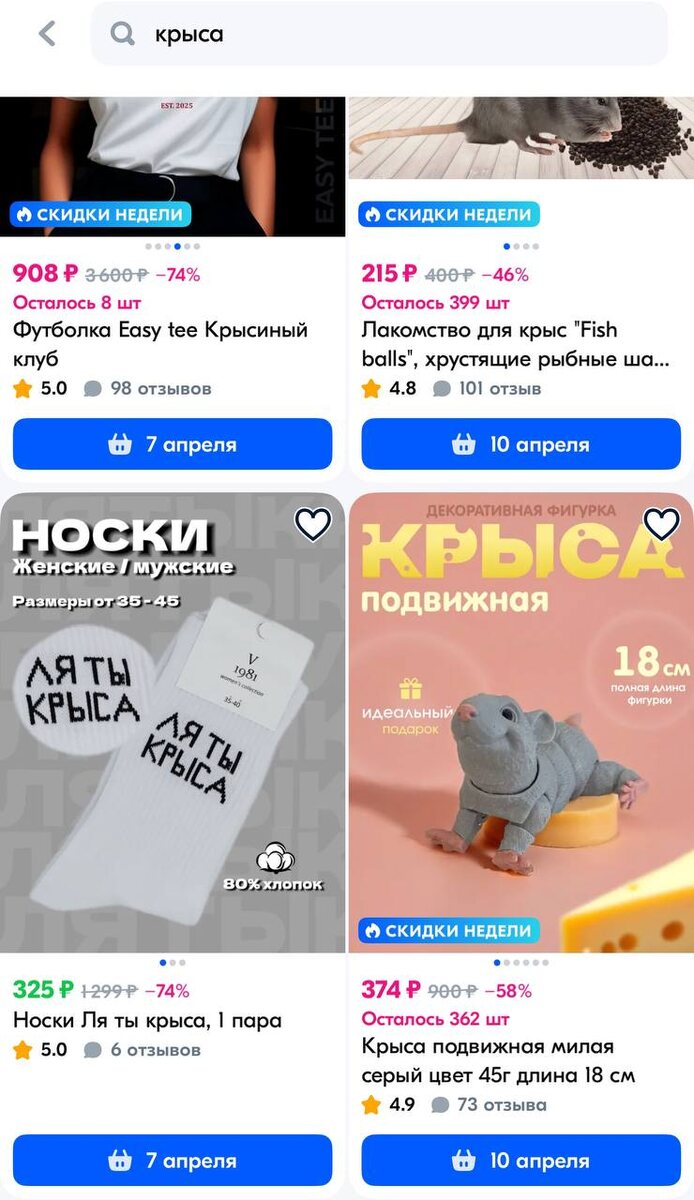Favorite the Носки Ля ты крыса product

313,523
